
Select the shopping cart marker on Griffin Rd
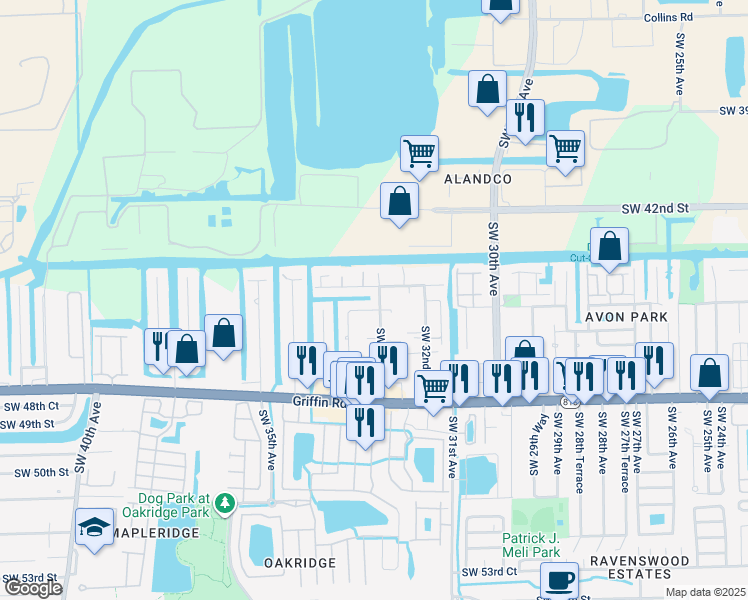coord(433,387)
